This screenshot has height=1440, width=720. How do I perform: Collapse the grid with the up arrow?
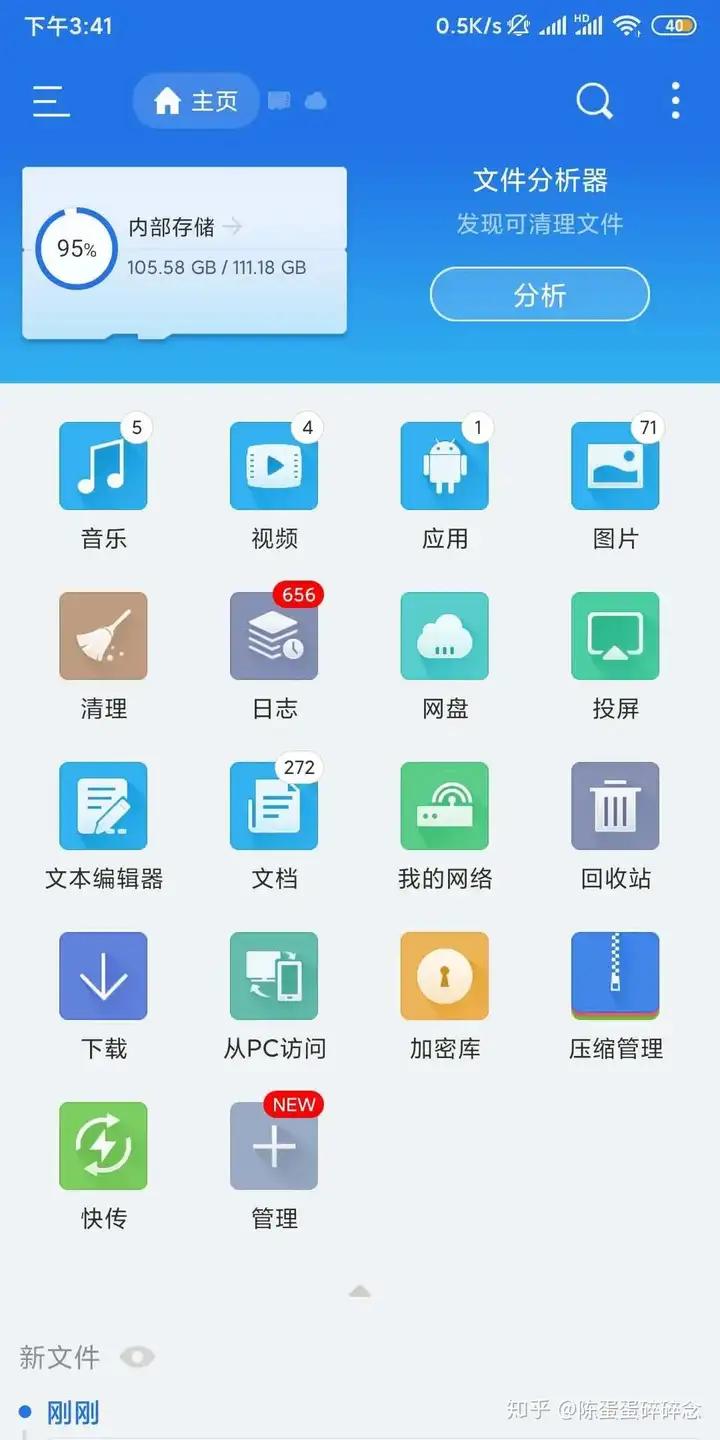point(360,1292)
